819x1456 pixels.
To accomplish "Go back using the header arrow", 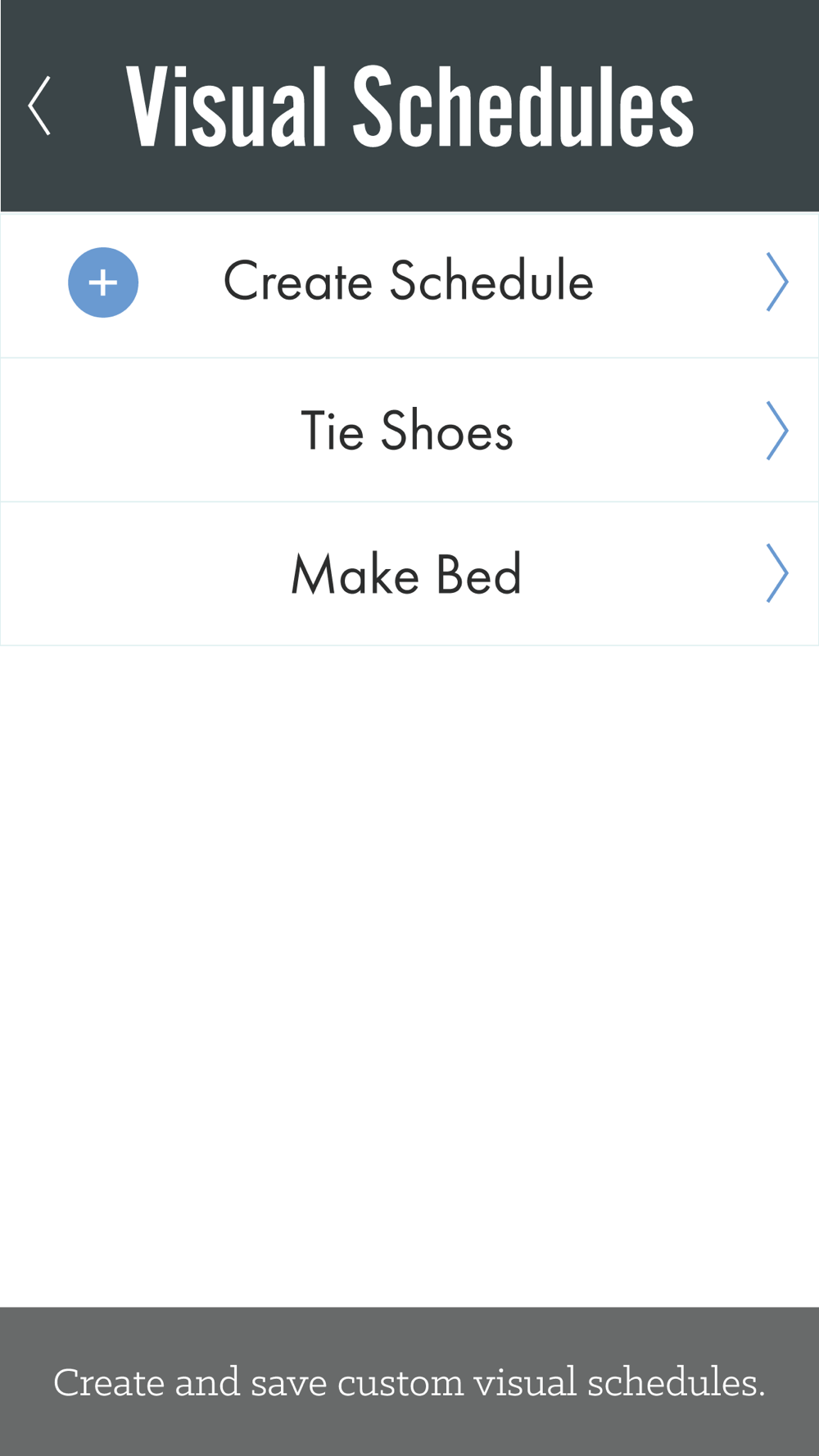I will (x=39, y=106).
